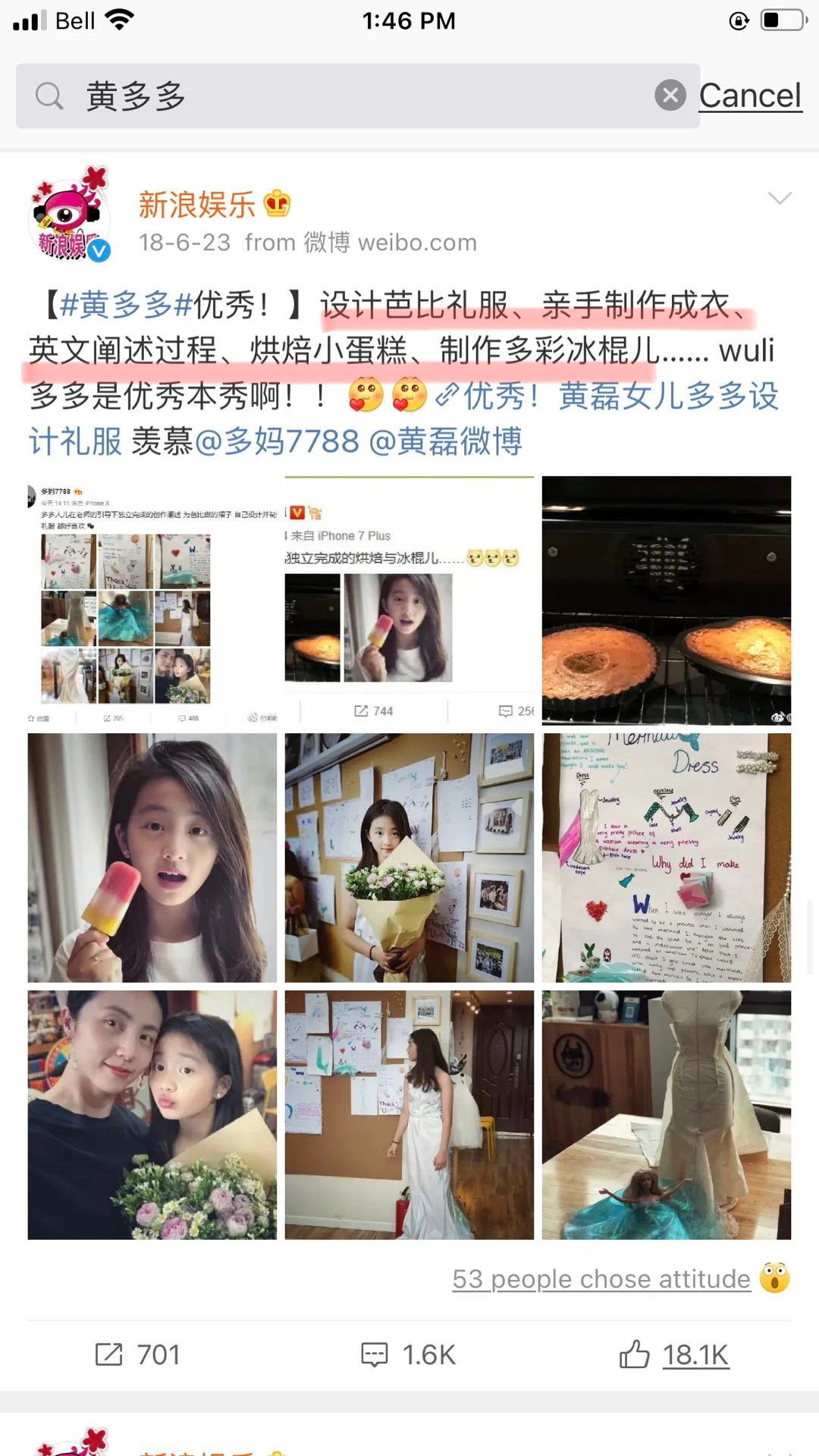View the mannequin with dress photo
This screenshot has width=819, height=1456.
coord(666,1115)
